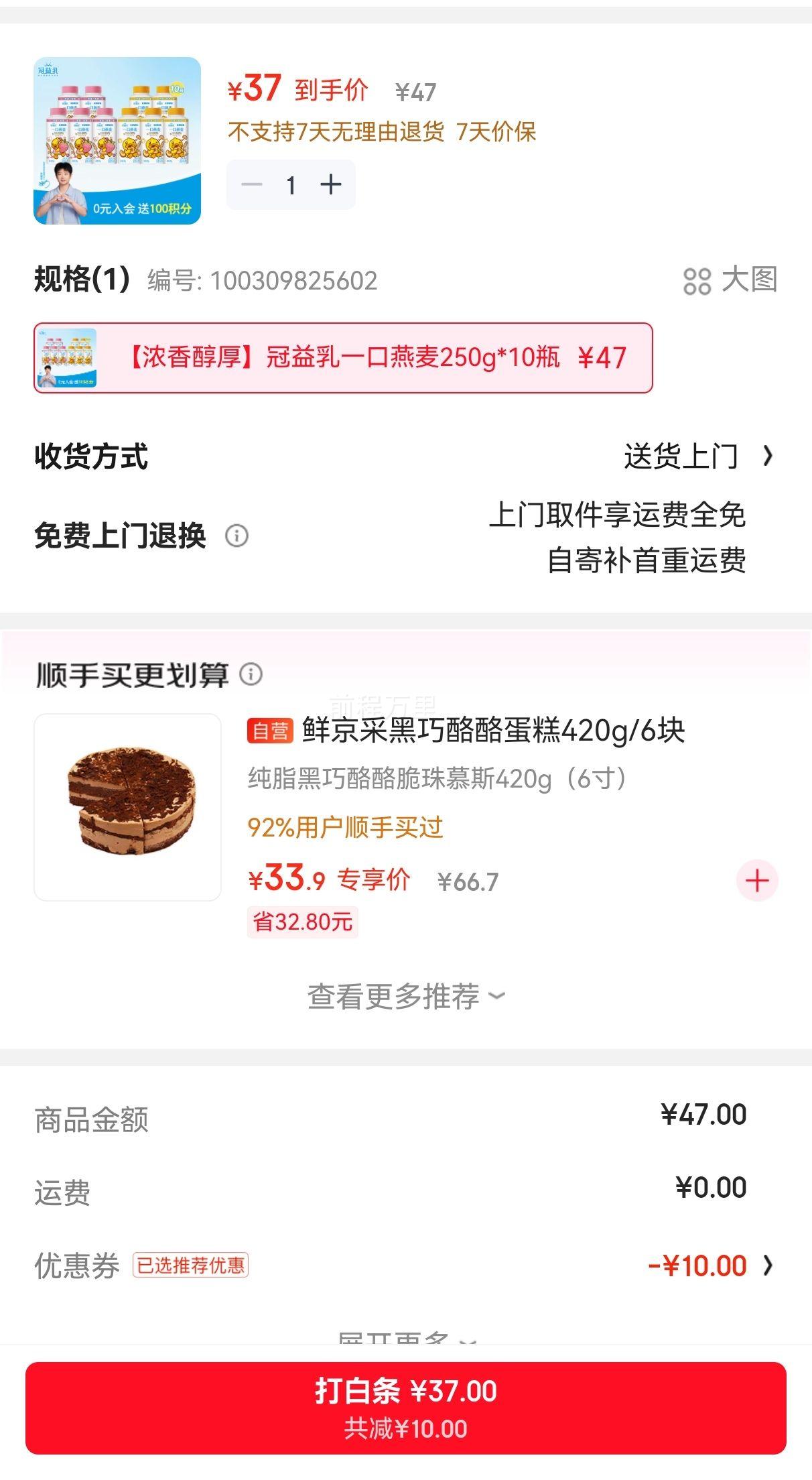Select the 冠益乳一口燕麦 spec option
Viewport: 812px width, 1480px height.
tap(375, 359)
